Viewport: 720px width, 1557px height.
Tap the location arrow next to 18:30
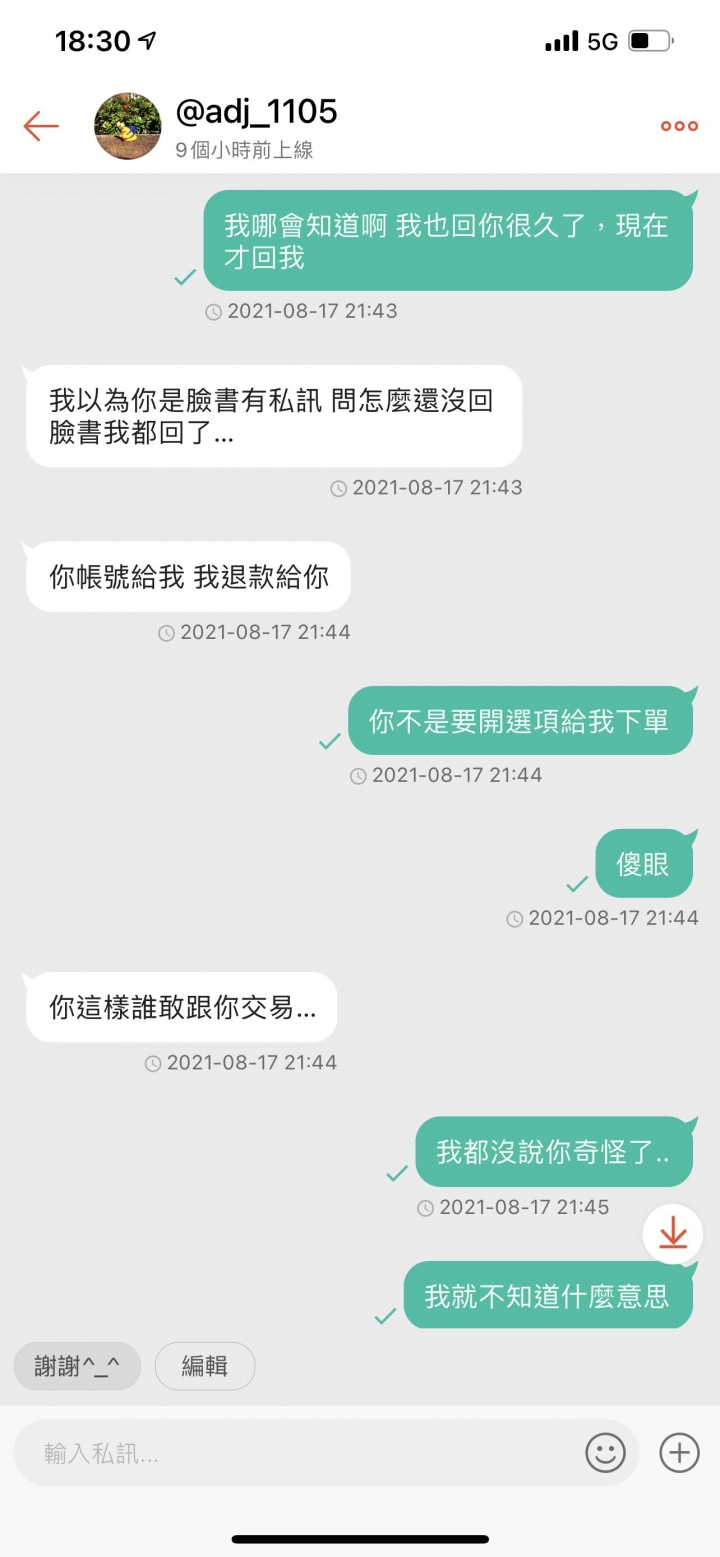click(148, 40)
